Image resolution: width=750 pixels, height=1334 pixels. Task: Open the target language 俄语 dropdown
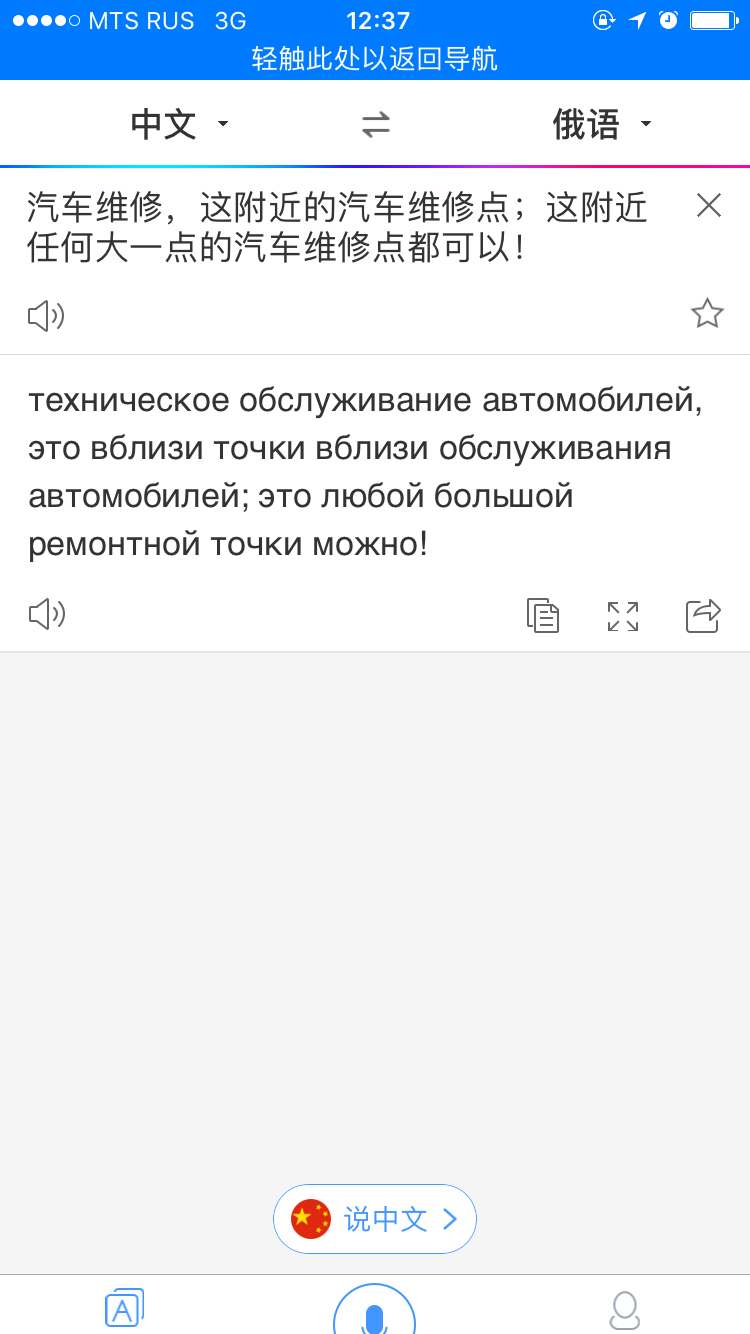click(x=602, y=124)
